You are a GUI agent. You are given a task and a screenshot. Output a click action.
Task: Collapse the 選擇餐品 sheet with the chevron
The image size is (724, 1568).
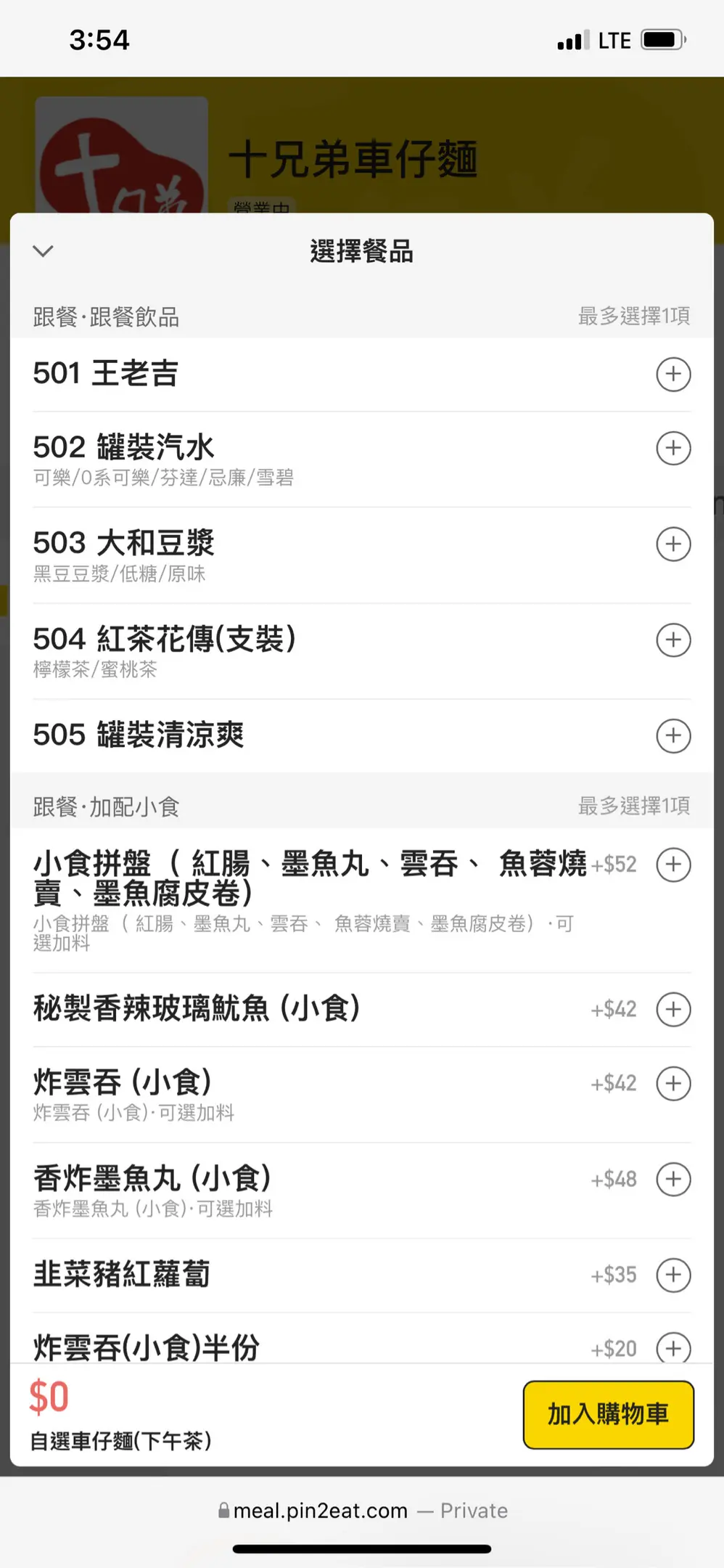(x=44, y=251)
